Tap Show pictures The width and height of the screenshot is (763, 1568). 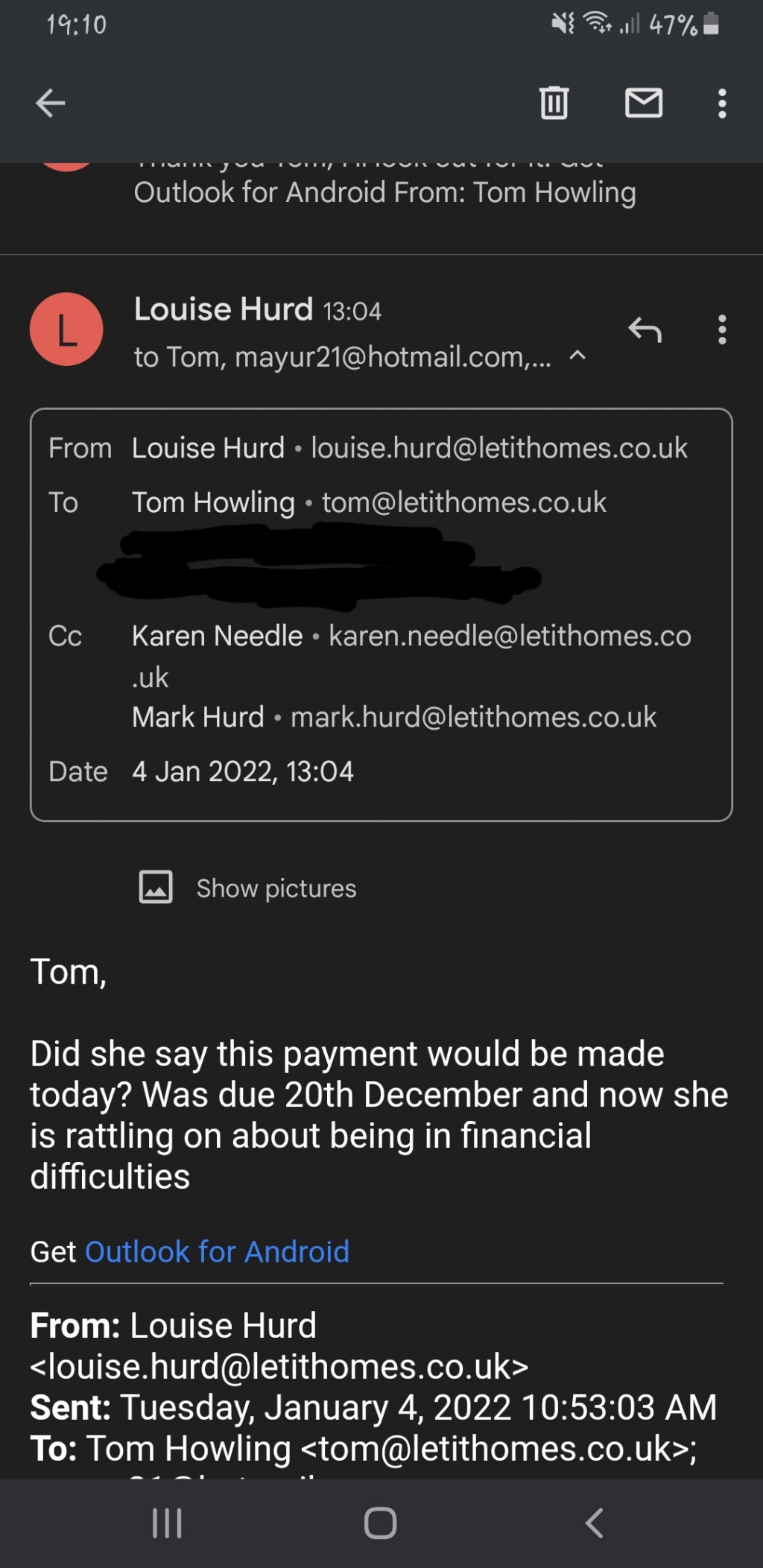pos(276,888)
